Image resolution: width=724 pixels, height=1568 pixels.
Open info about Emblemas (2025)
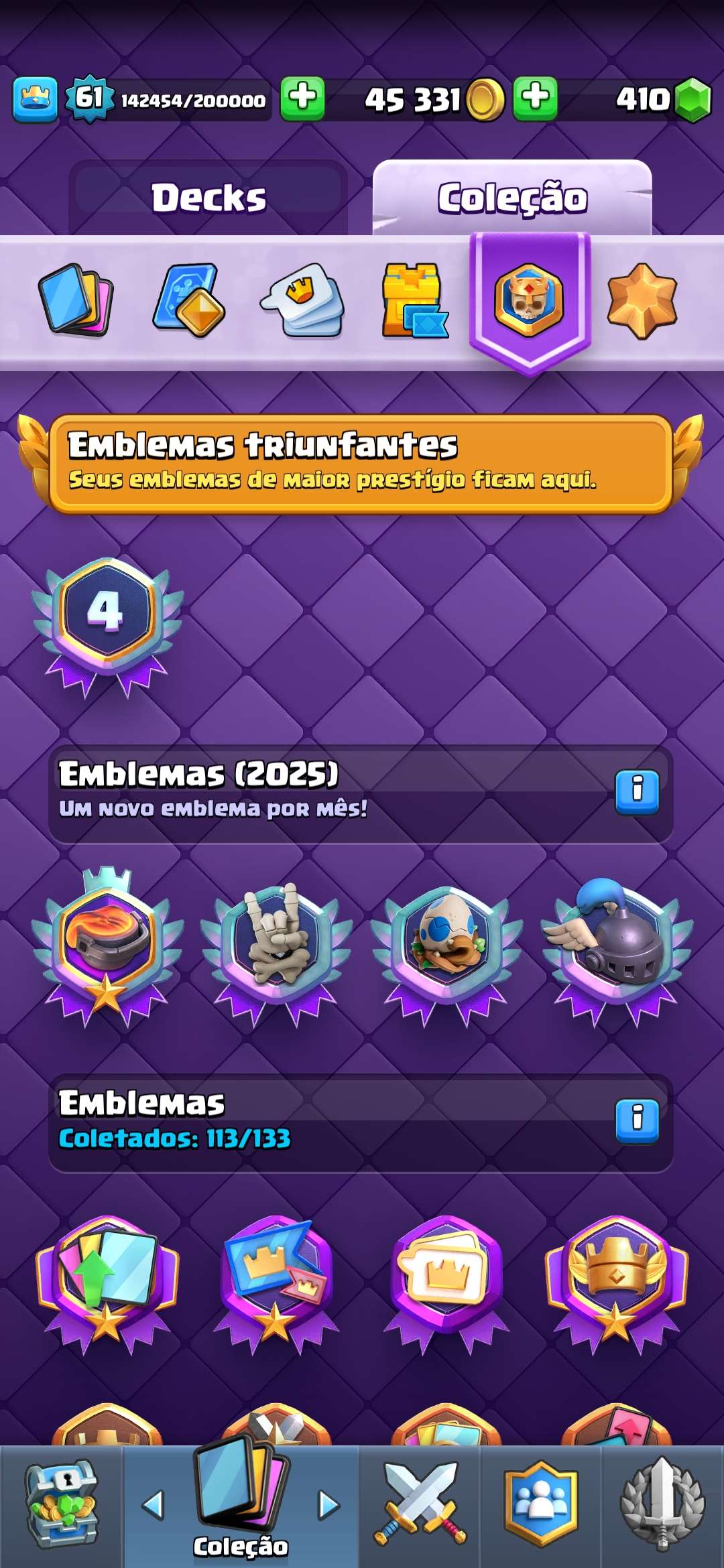[637, 791]
